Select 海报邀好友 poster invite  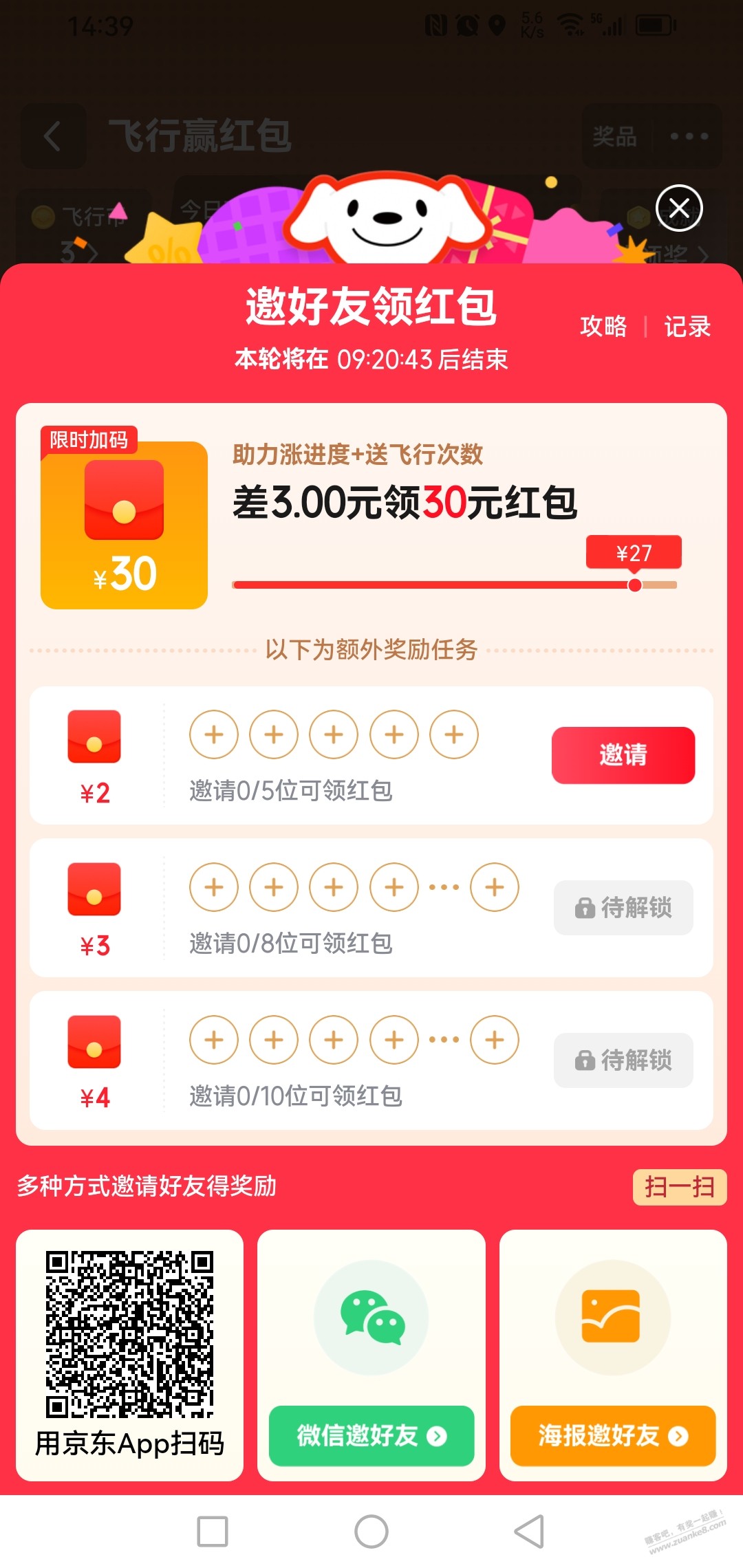pos(612,1436)
